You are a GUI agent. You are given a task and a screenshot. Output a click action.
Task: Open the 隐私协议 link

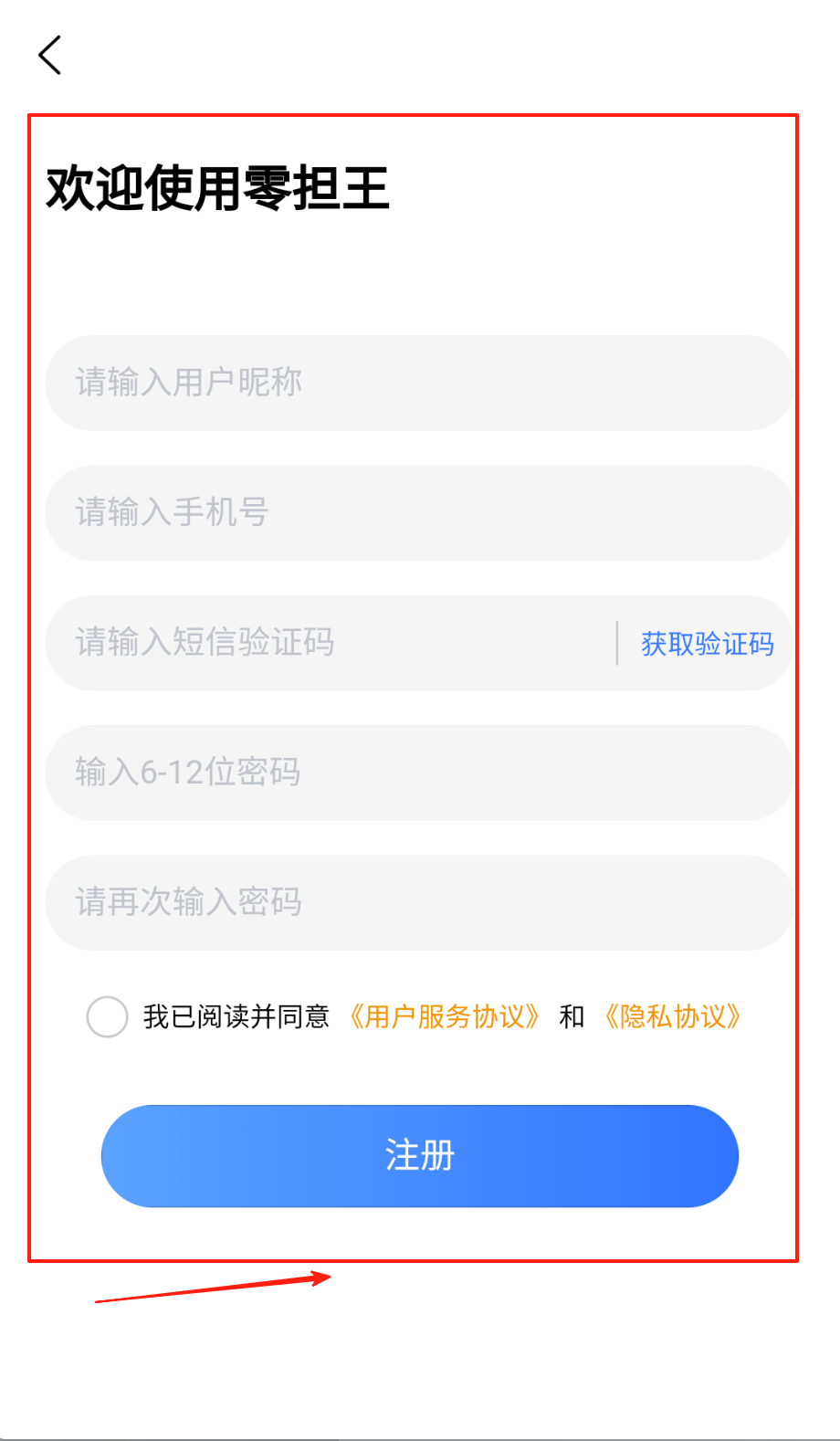[x=673, y=1016]
